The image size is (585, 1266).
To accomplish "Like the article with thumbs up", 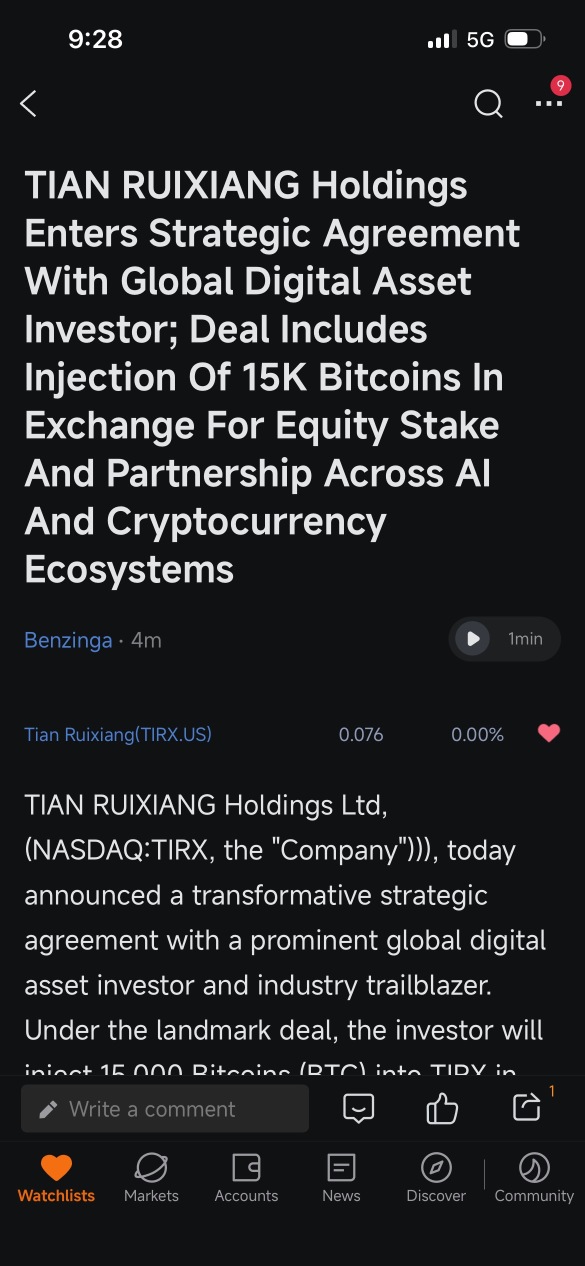I will pos(442,1108).
